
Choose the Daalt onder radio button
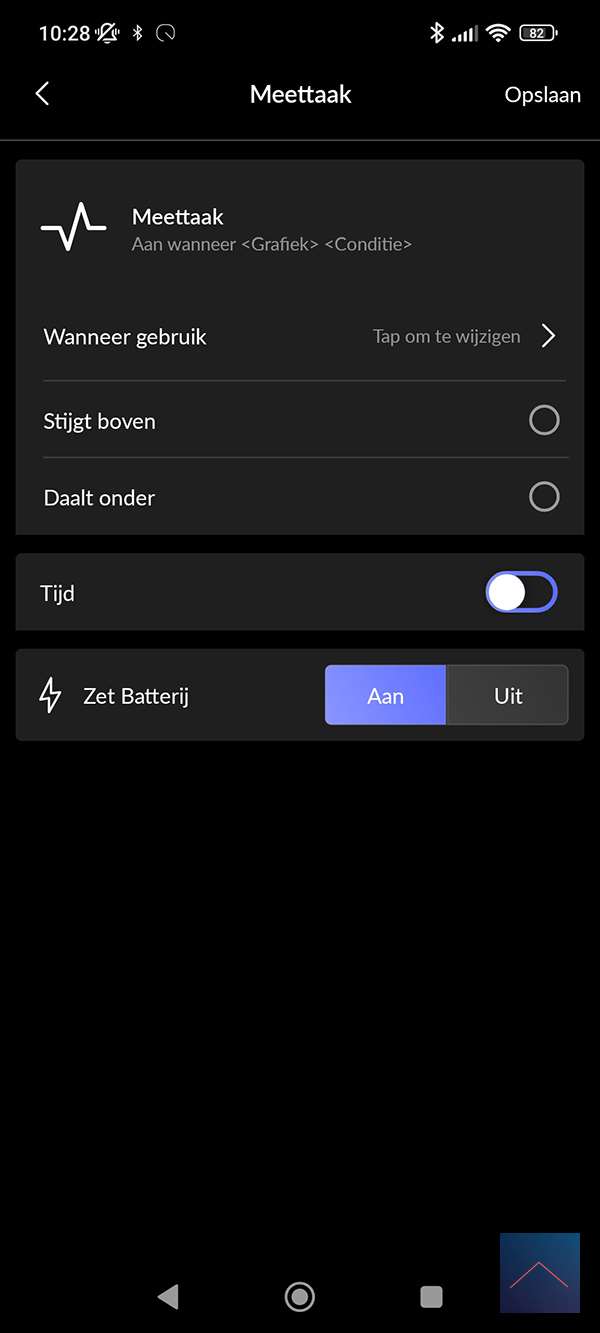click(543, 497)
